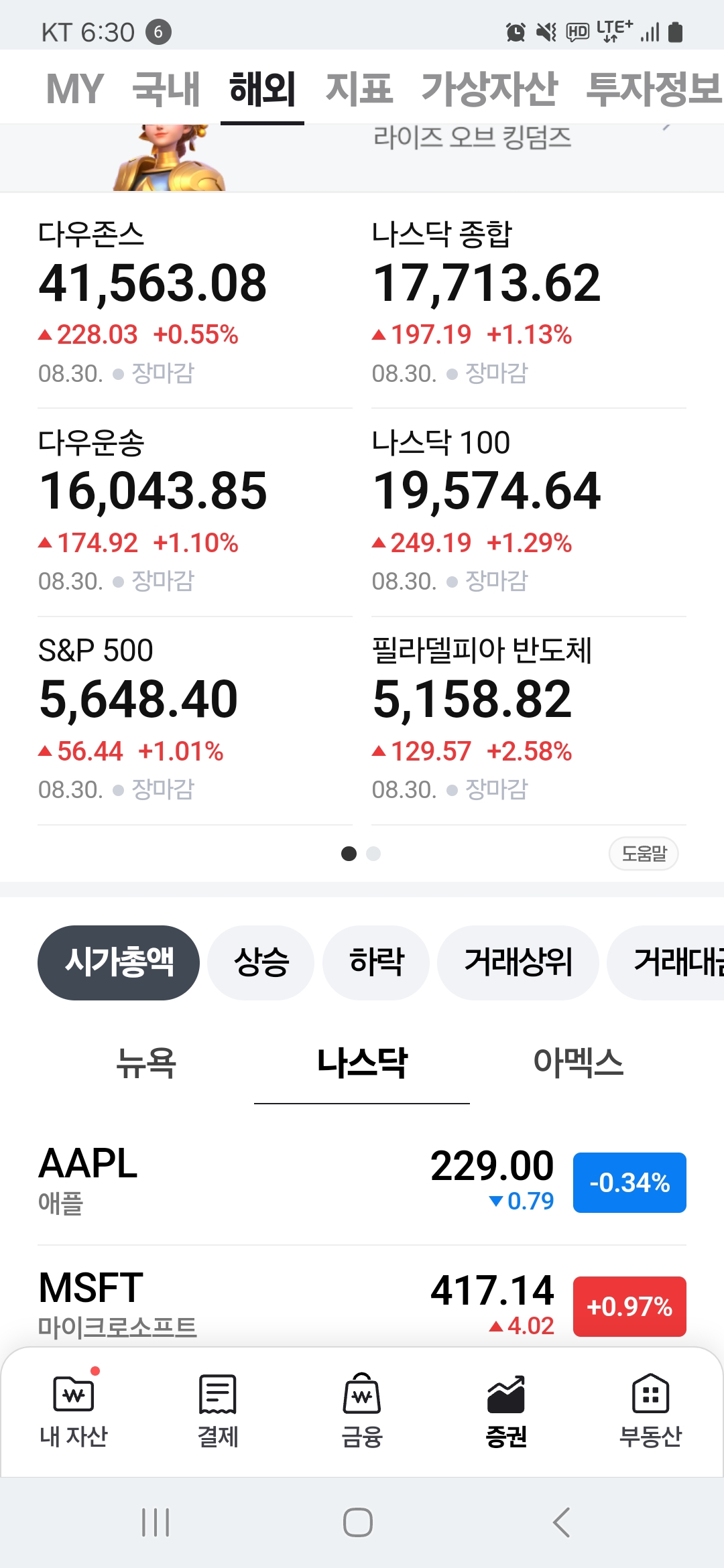View 필라델피아 반도체 index details

(x=528, y=718)
